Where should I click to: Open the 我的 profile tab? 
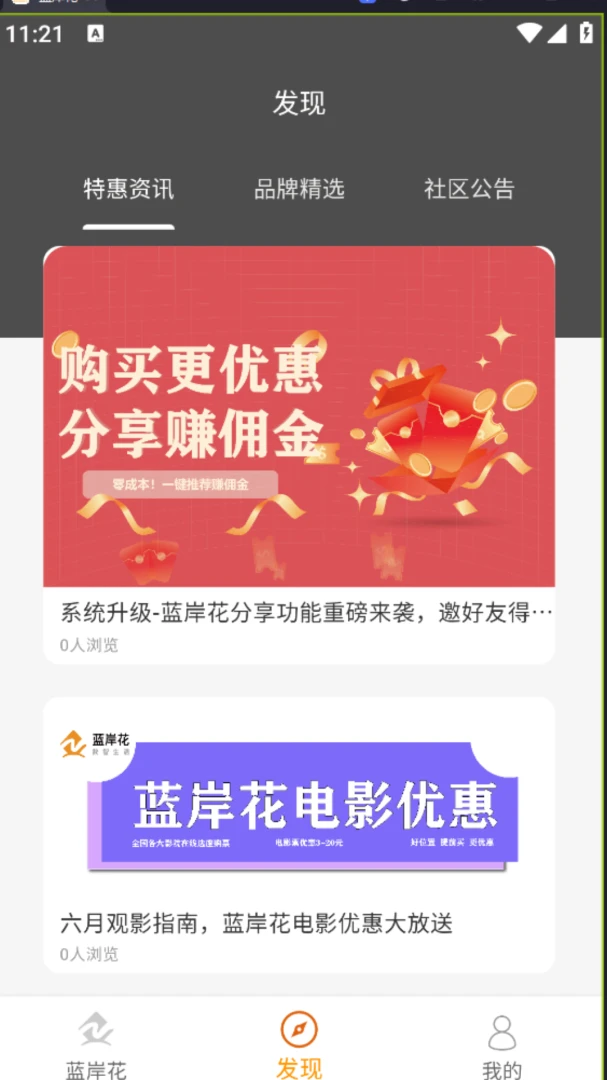pyautogui.click(x=502, y=1045)
